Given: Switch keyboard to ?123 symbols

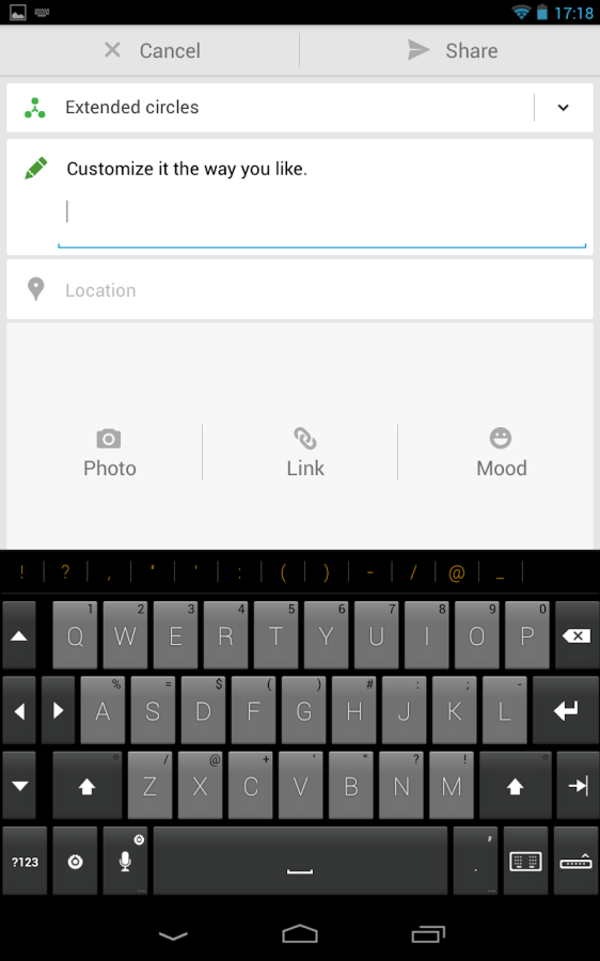Looking at the screenshot, I should click(x=25, y=861).
